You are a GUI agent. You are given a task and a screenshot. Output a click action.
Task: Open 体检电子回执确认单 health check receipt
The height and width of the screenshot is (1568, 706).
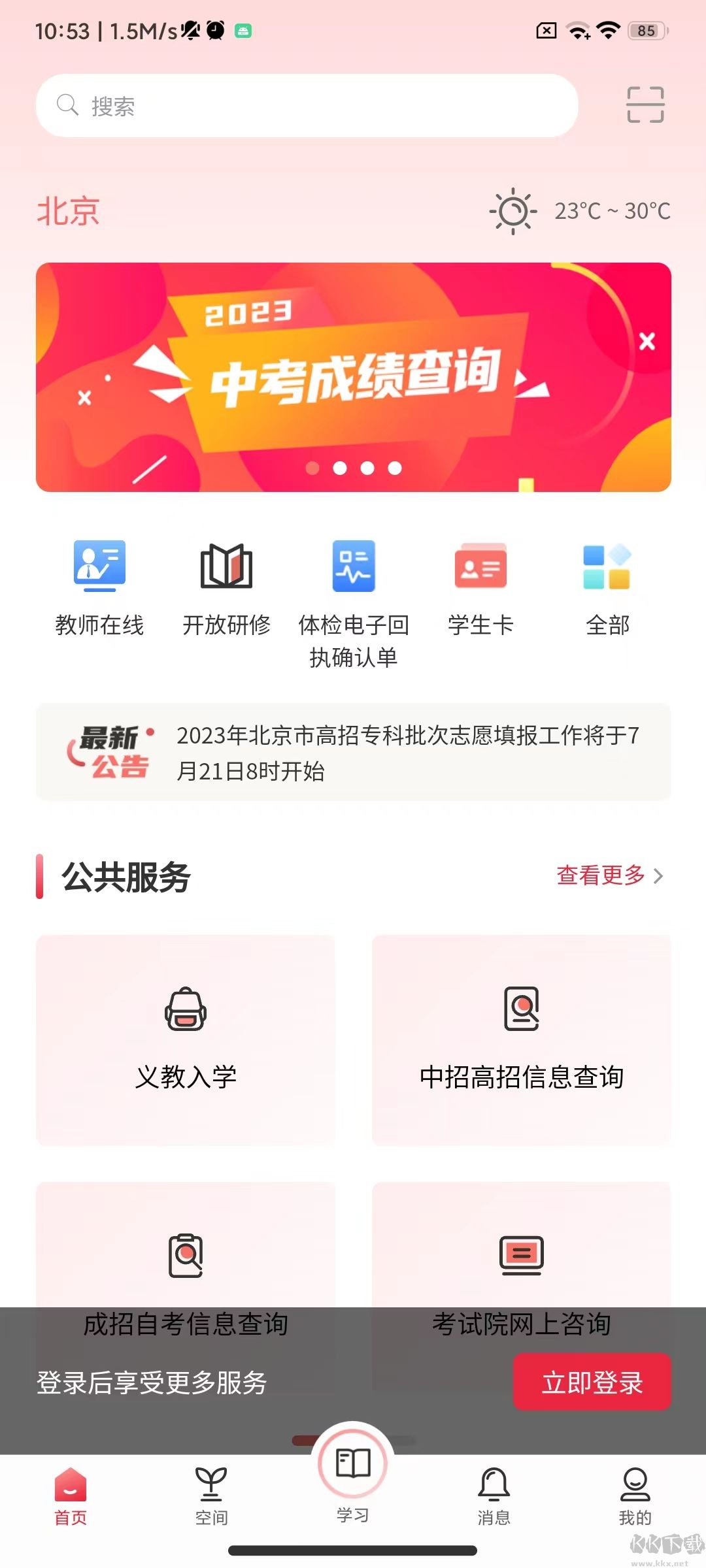click(353, 588)
